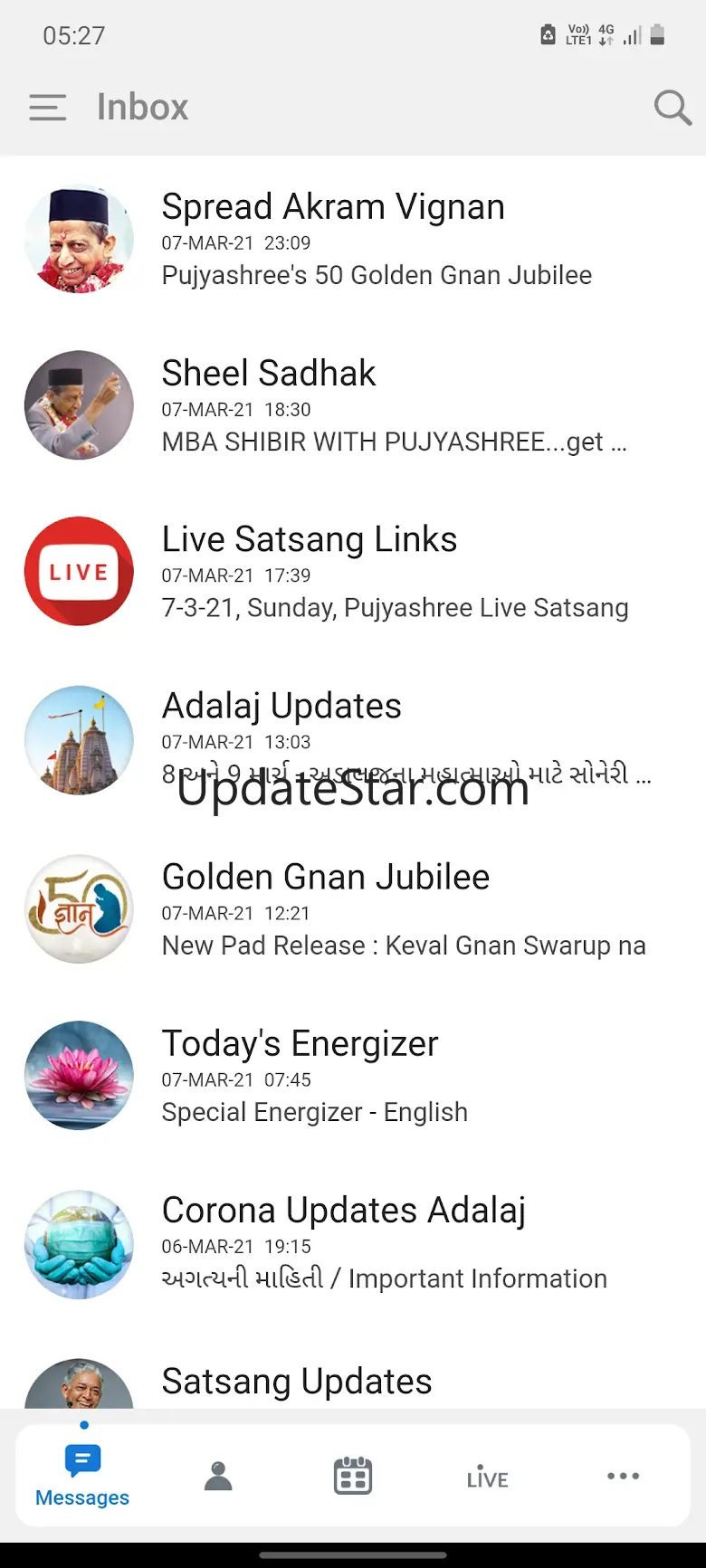Go to the LIVE tab
706x1568 pixels.
pos(487,1478)
